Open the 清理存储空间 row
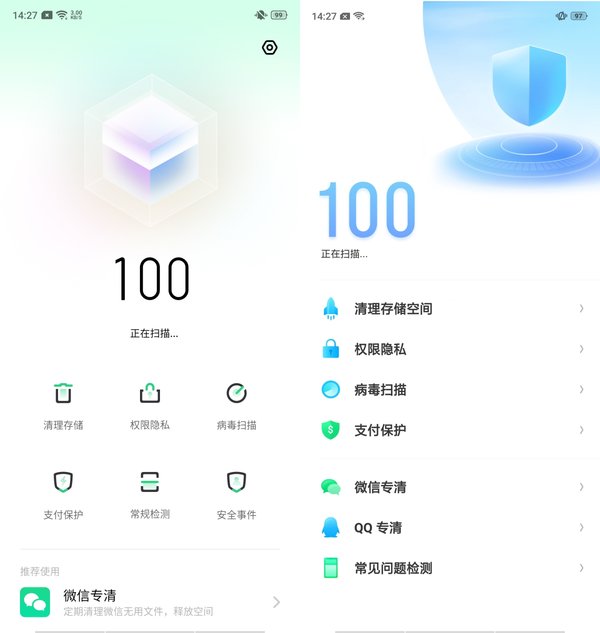 pyautogui.click(x=450, y=309)
